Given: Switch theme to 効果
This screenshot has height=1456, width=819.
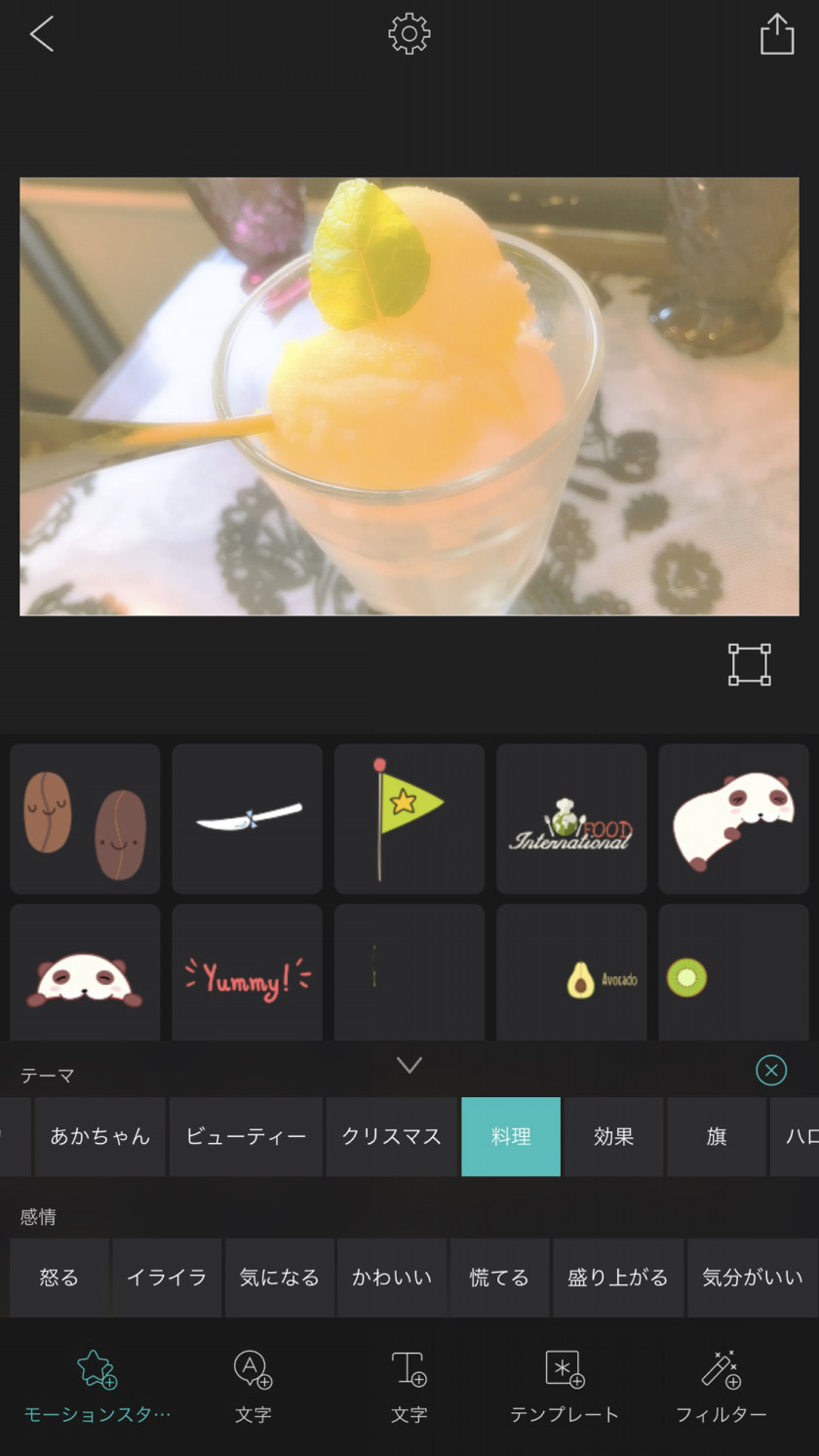Looking at the screenshot, I should 613,1137.
